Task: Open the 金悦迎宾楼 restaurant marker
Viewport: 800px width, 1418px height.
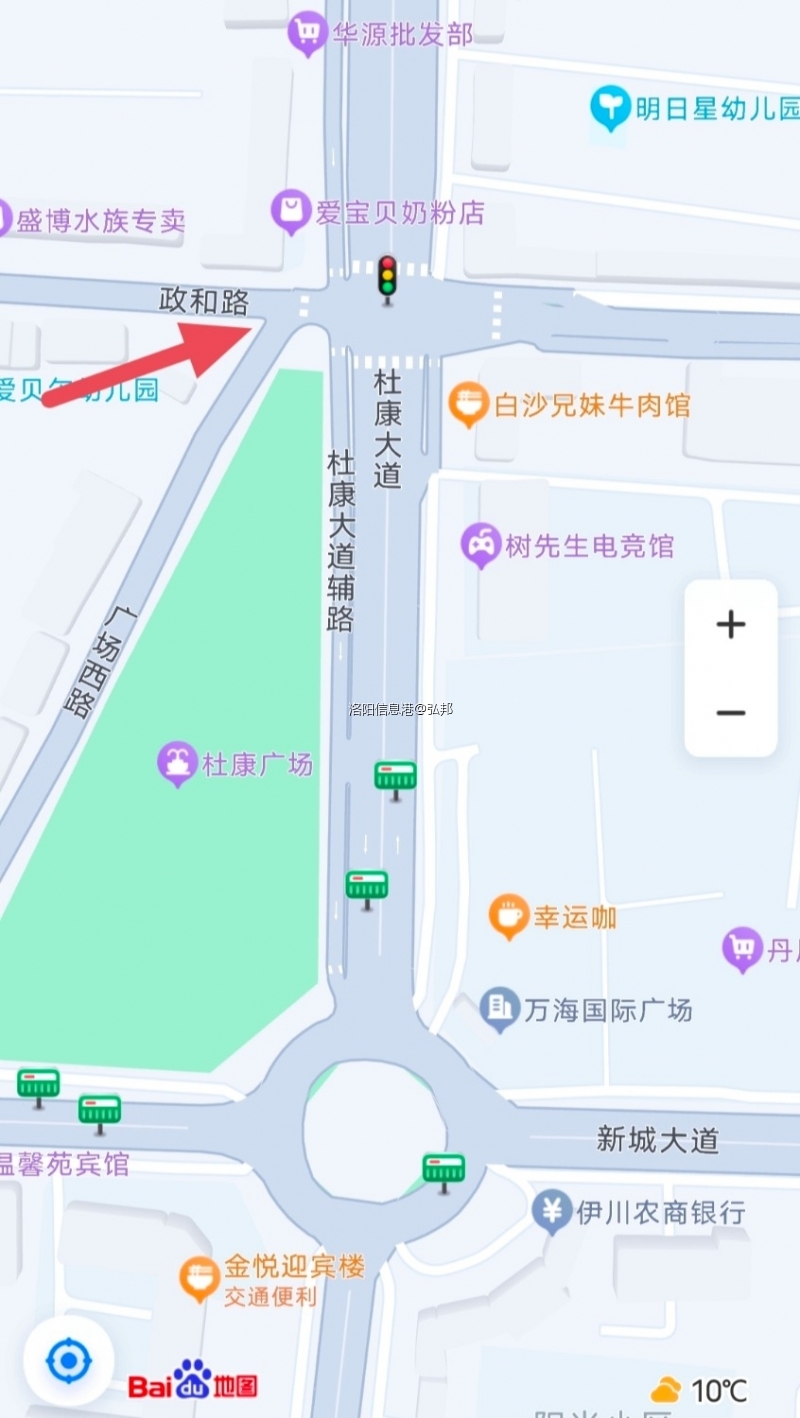Action: click(x=200, y=1279)
